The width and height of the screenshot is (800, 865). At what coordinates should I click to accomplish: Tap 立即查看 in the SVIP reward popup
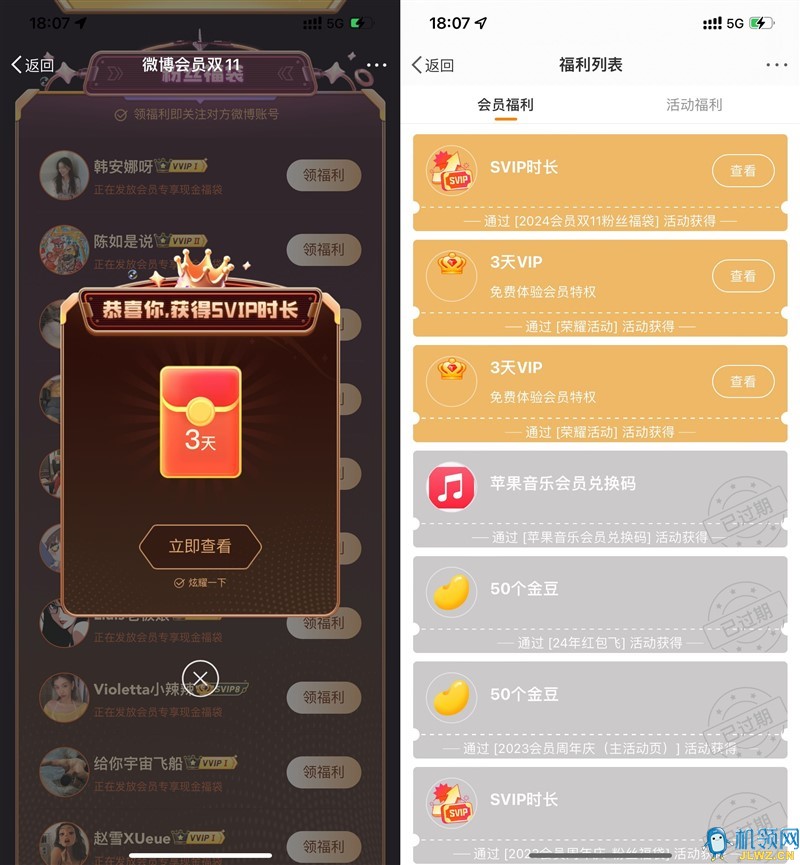pyautogui.click(x=200, y=546)
